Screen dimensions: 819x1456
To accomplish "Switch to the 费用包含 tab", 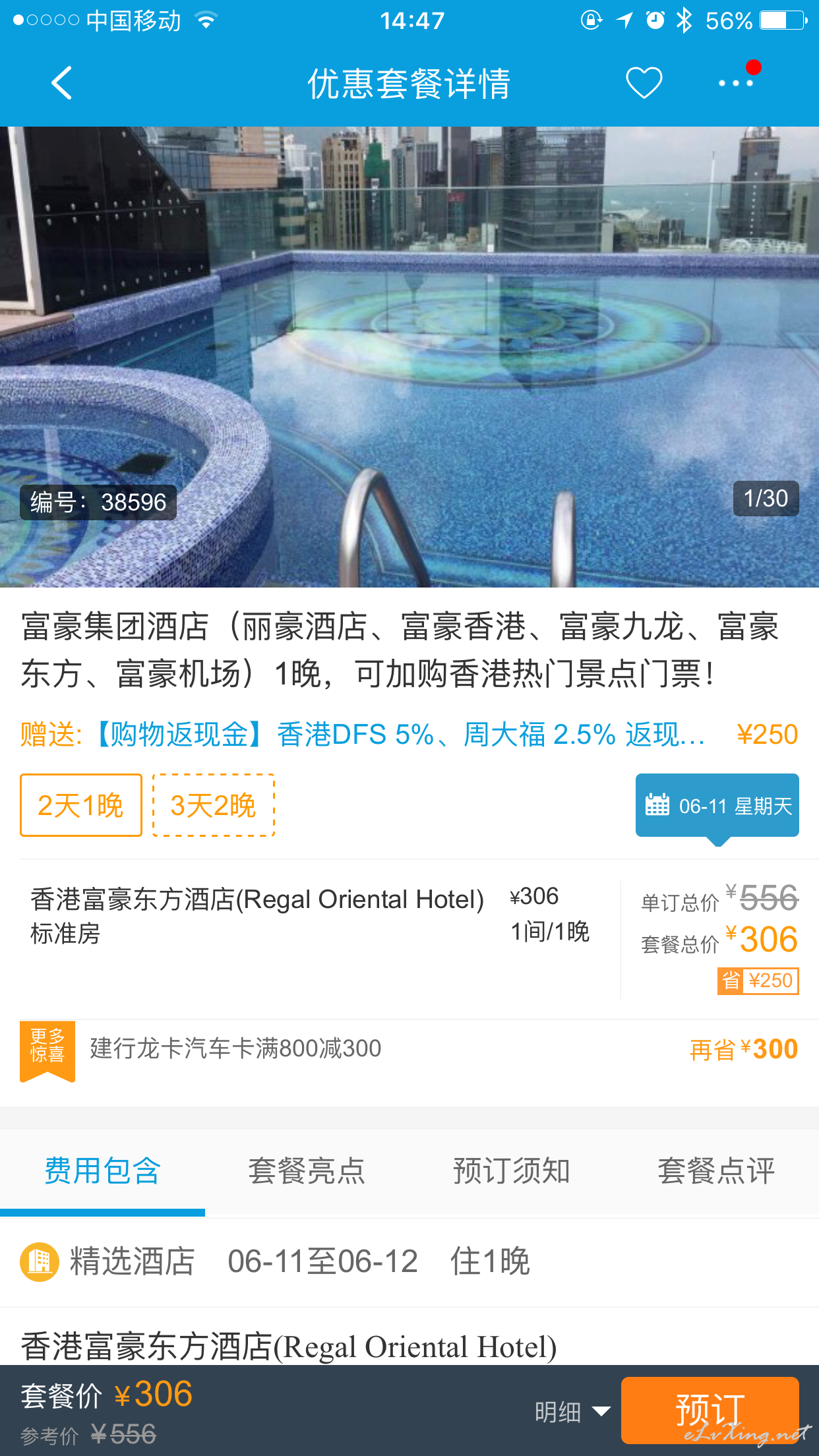I will coord(102,1171).
